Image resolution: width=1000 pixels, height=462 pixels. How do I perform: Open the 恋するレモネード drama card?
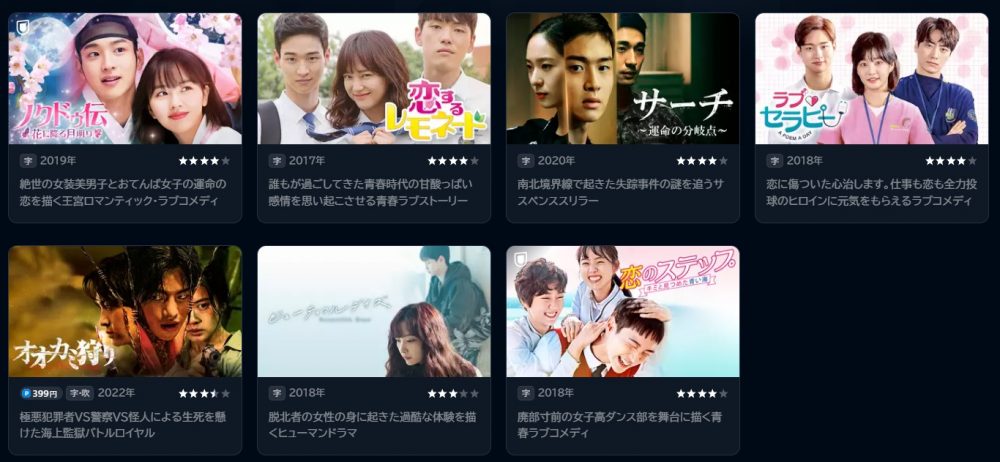click(x=374, y=80)
